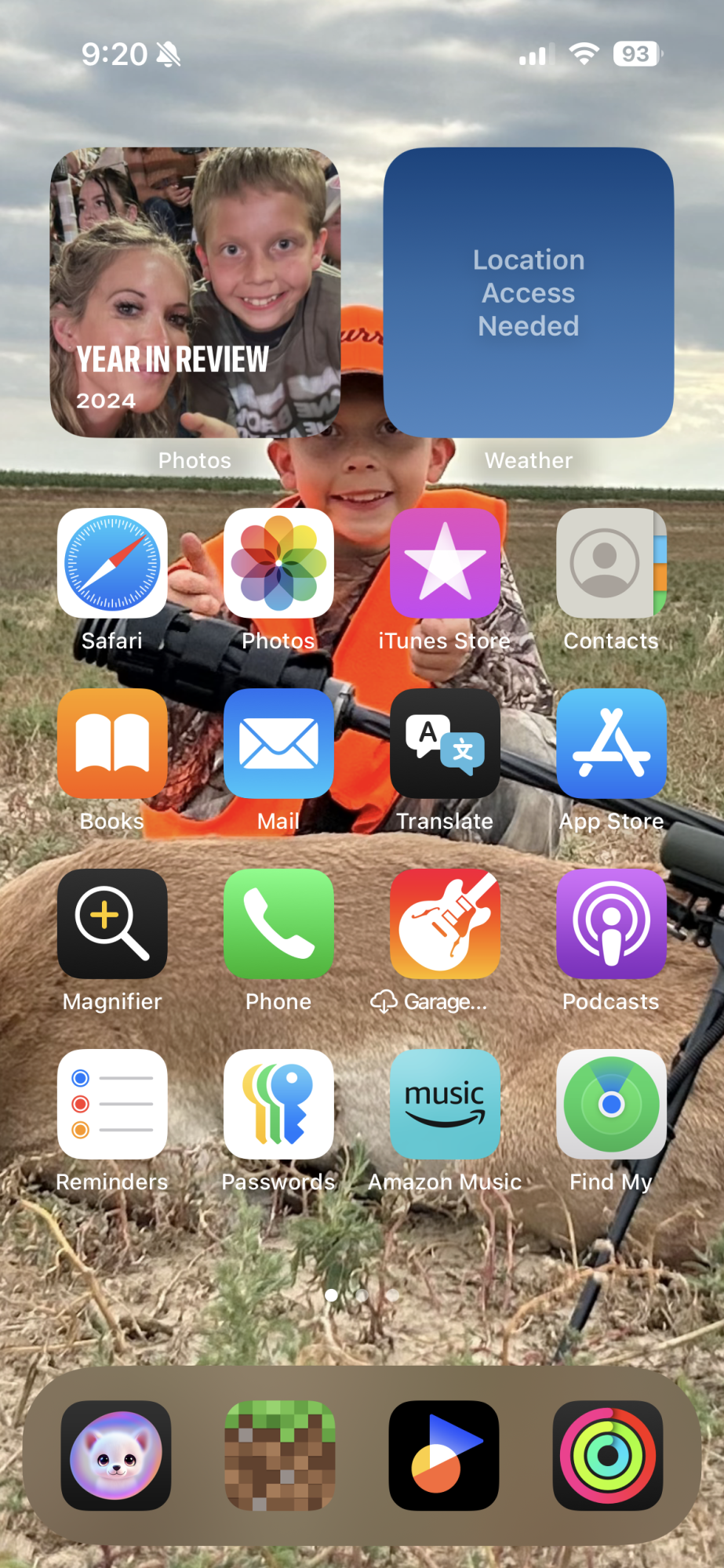Open Magnifier
This screenshot has height=1568, width=724.
112,924
